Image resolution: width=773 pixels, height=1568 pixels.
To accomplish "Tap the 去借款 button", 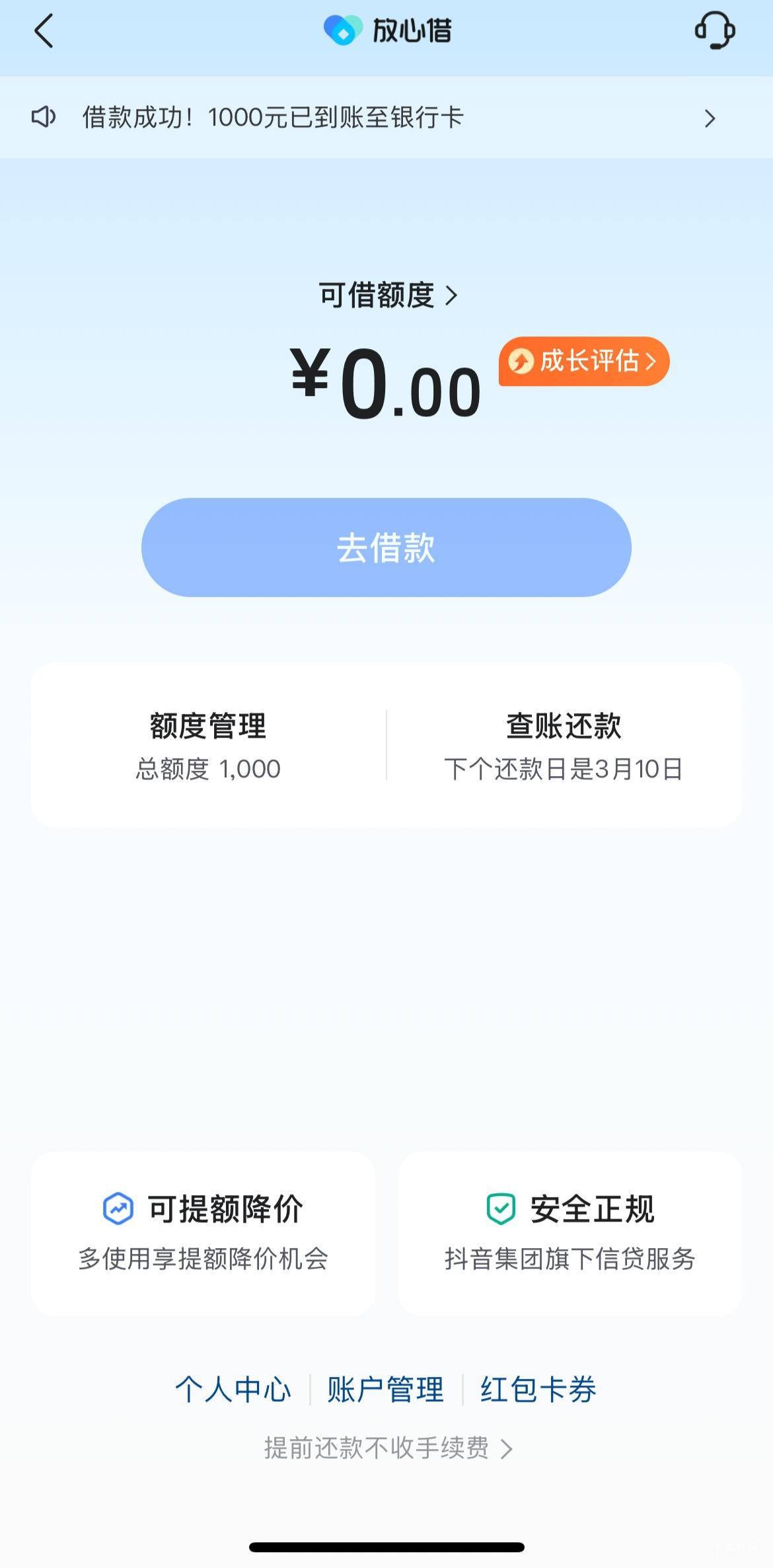I will coord(386,547).
